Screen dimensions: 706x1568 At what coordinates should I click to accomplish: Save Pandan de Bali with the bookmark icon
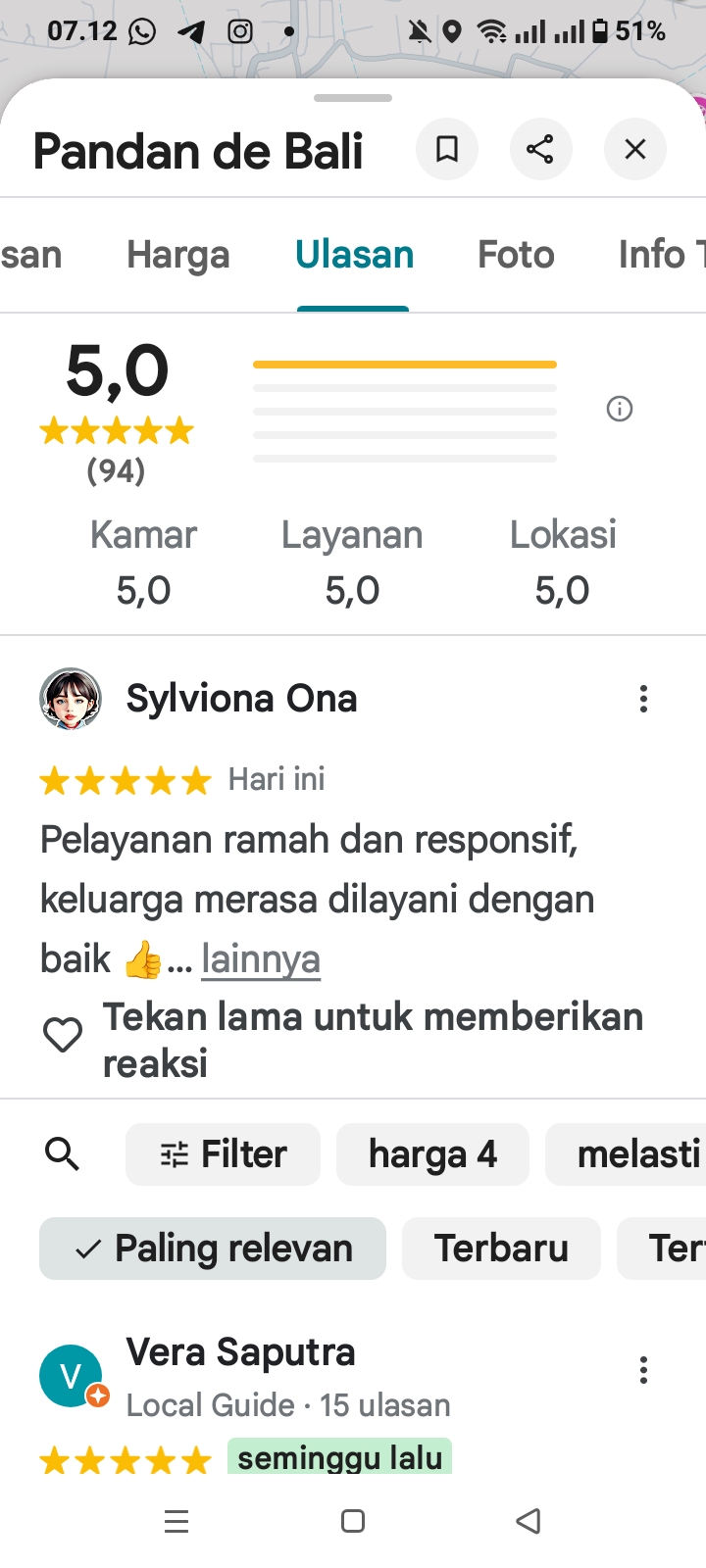(x=447, y=150)
